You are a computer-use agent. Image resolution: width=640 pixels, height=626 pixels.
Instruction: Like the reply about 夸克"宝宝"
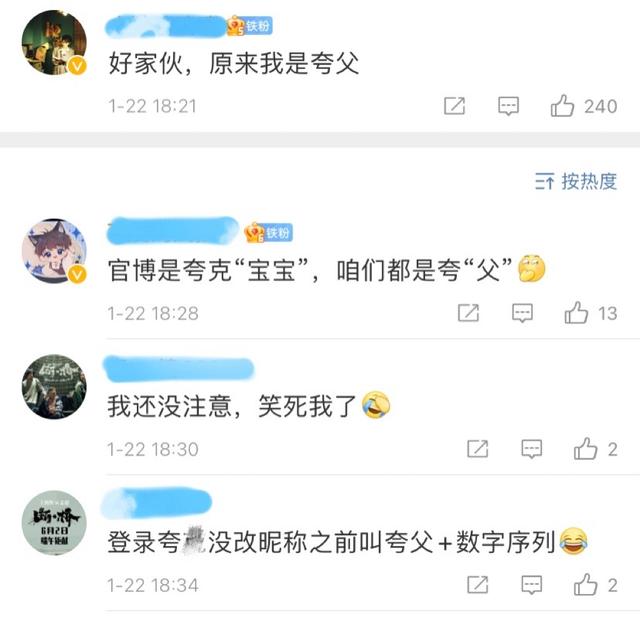[x=576, y=313]
